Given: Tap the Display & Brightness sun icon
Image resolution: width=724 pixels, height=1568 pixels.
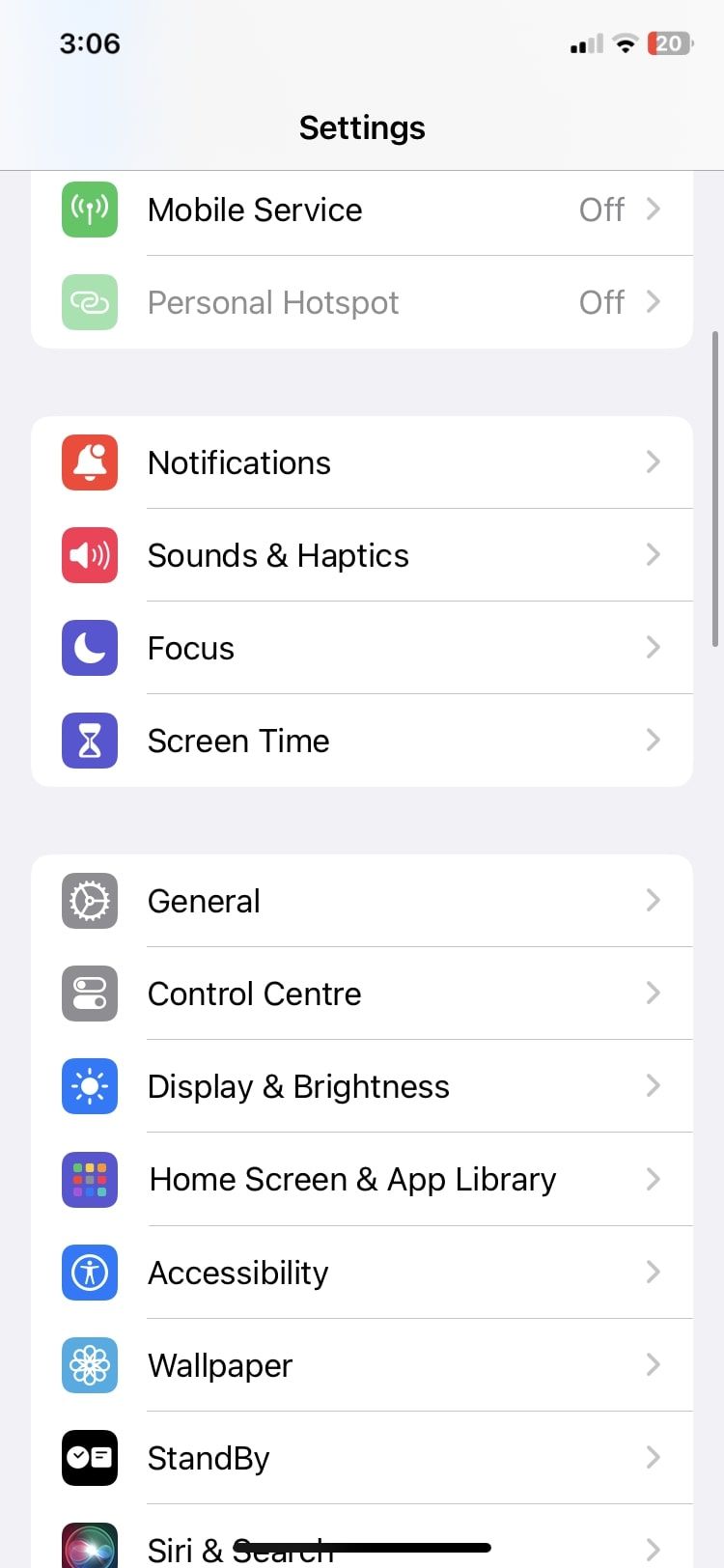Looking at the screenshot, I should (x=89, y=1086).
